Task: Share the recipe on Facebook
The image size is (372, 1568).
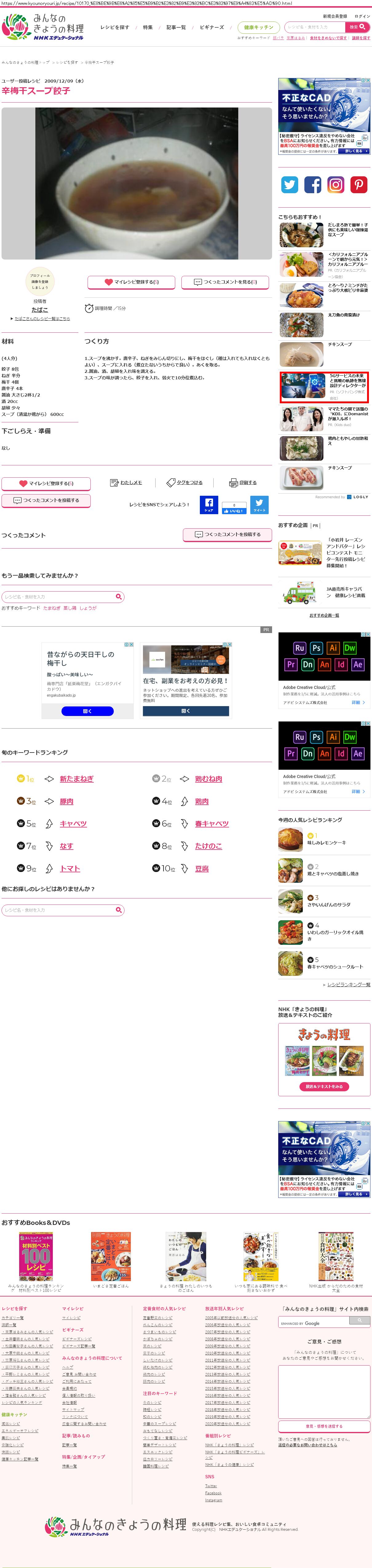Action: 209,505
